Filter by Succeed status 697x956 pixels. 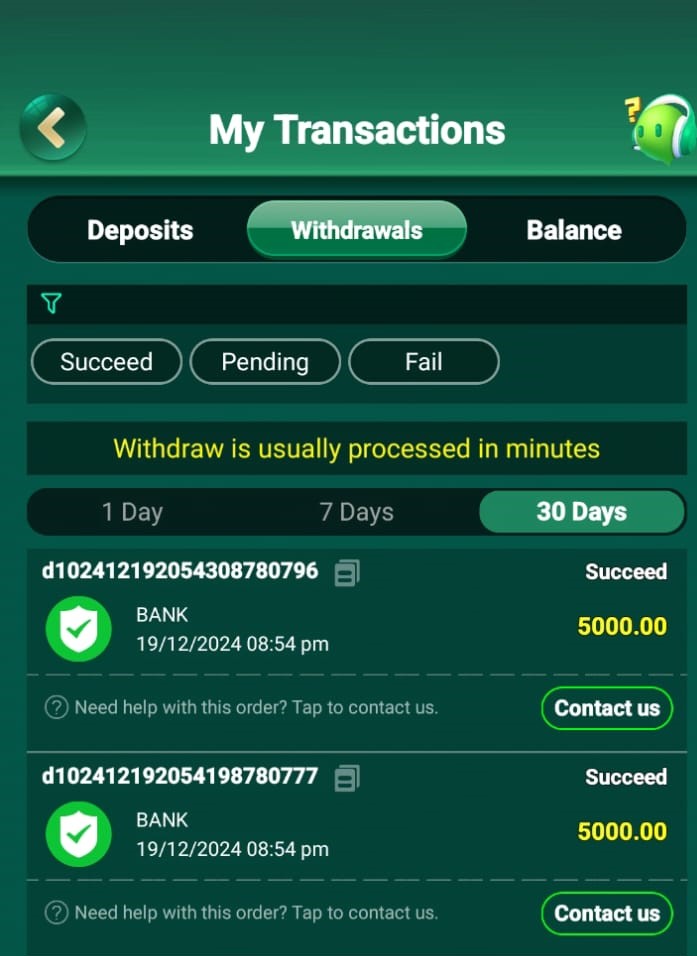[x=106, y=362]
